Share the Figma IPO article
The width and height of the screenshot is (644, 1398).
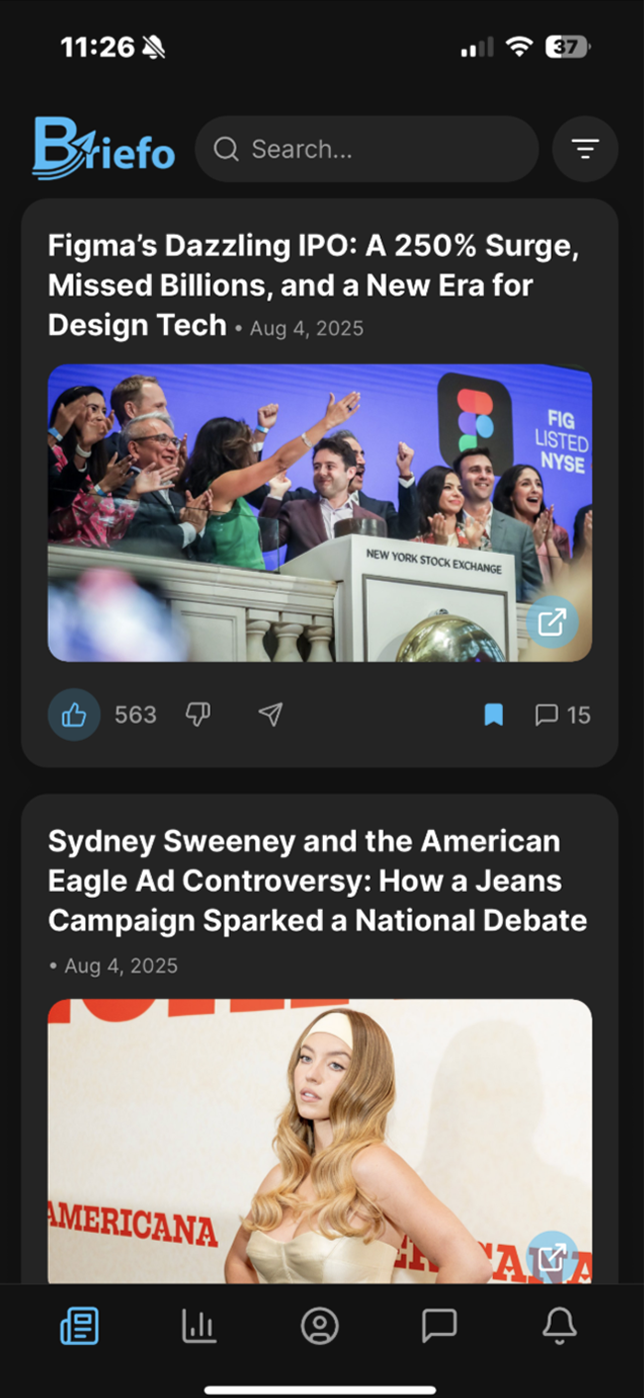(x=270, y=714)
